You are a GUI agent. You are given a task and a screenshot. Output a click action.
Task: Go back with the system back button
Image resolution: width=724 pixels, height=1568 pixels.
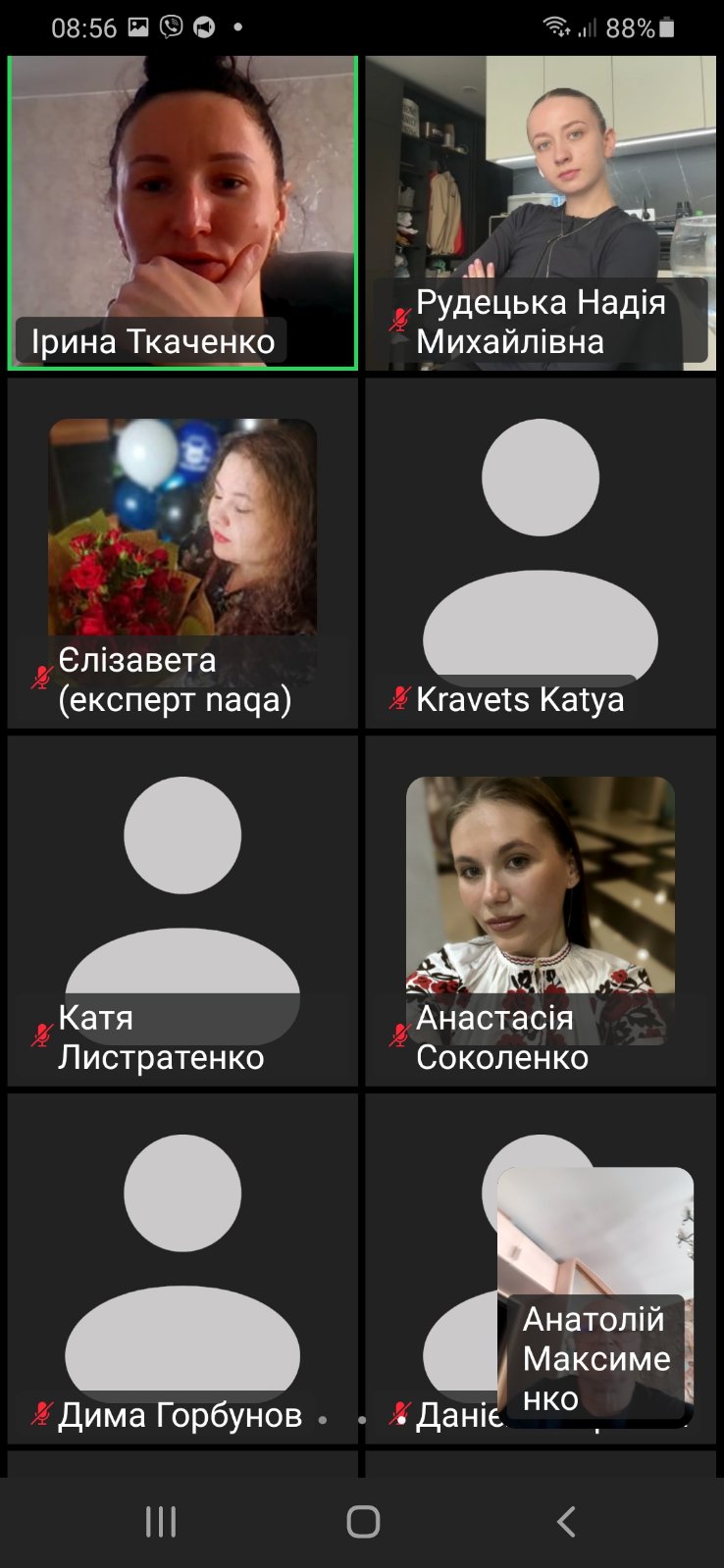point(565,1521)
